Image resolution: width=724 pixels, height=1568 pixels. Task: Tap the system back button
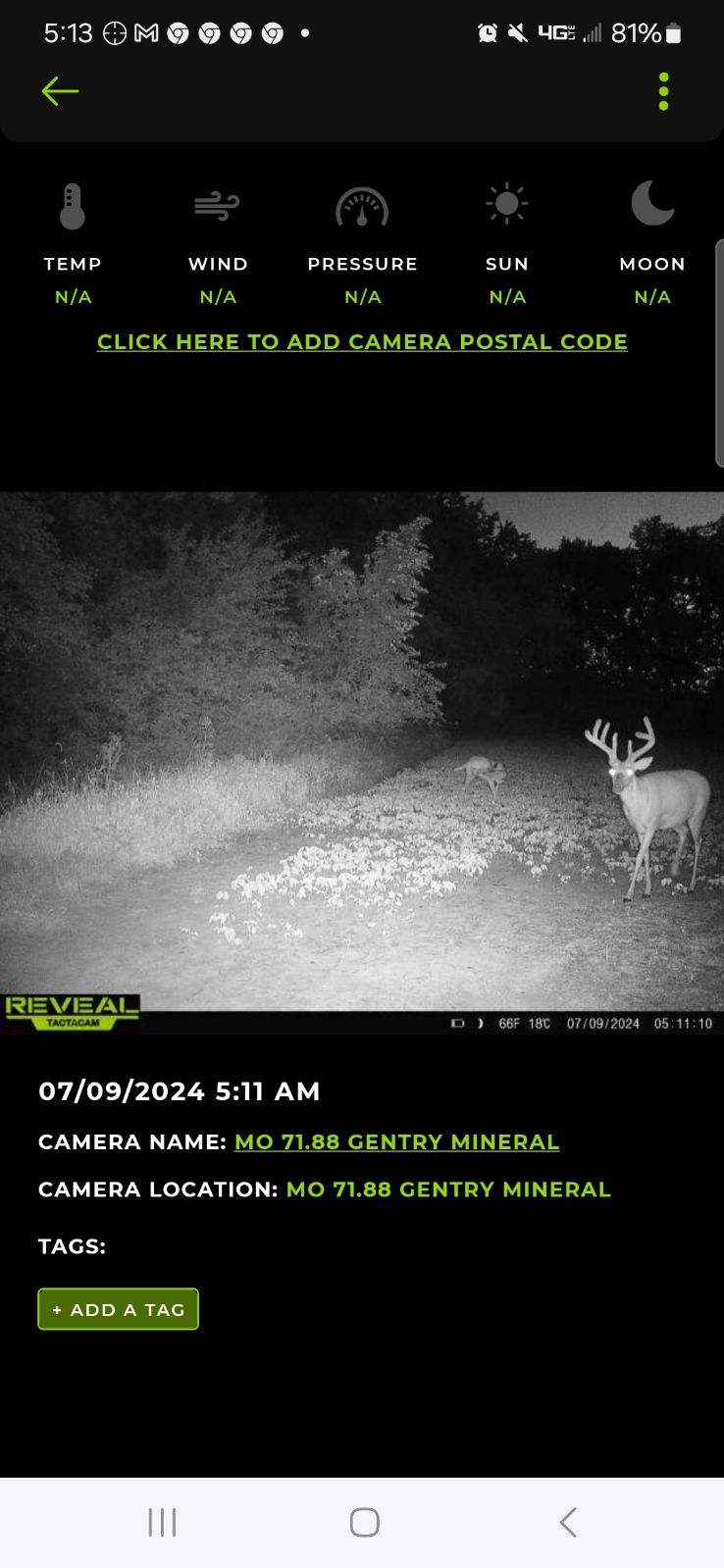pos(567,1522)
